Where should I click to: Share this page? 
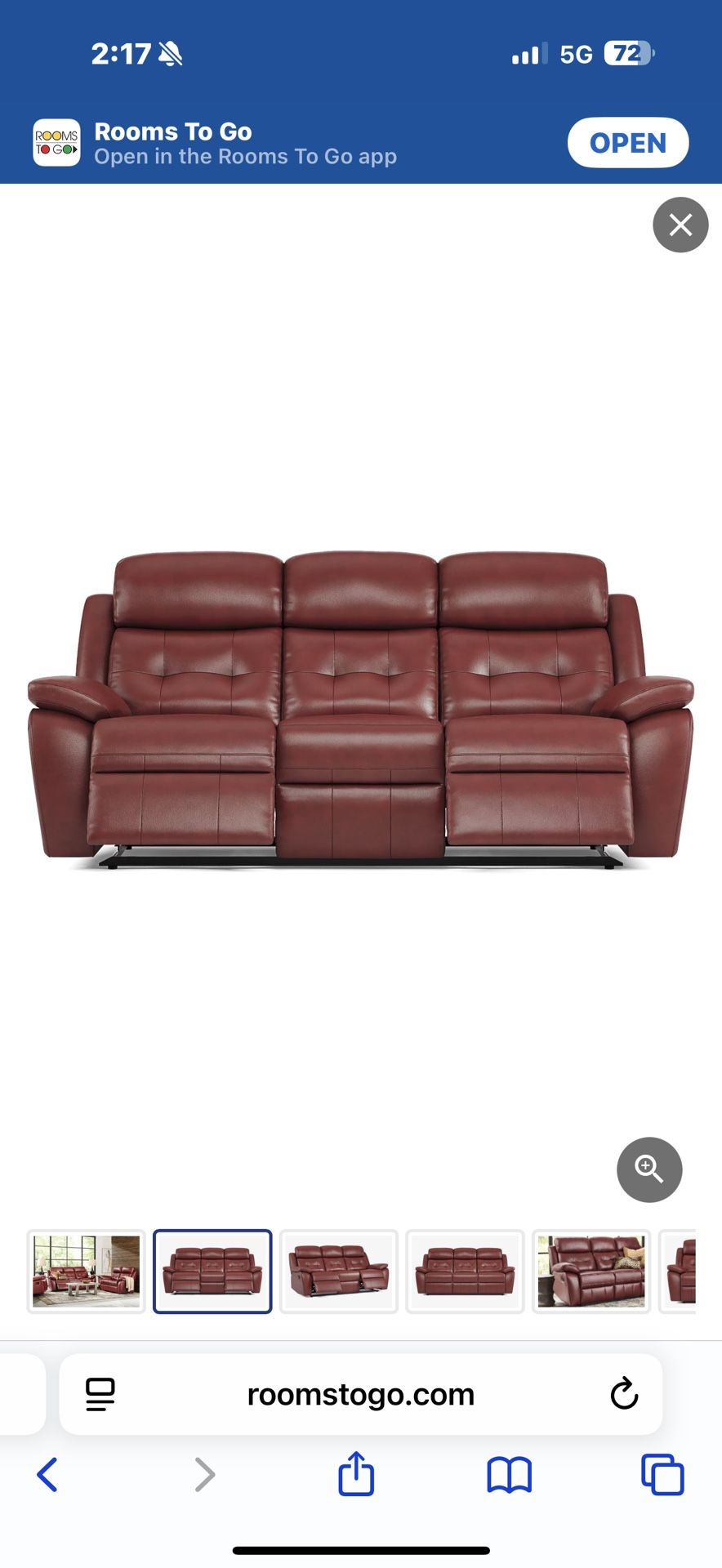356,1473
